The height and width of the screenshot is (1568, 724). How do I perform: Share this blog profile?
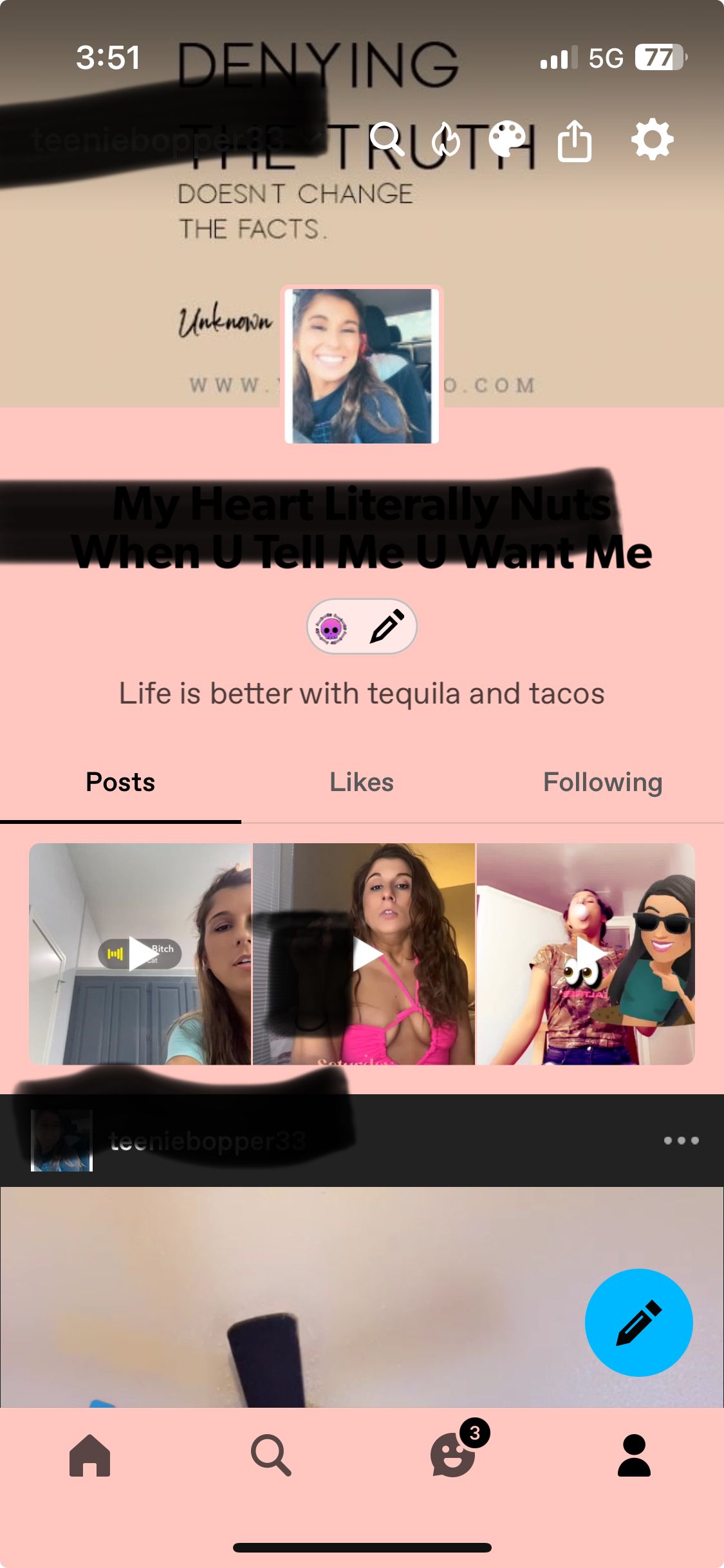pyautogui.click(x=574, y=139)
